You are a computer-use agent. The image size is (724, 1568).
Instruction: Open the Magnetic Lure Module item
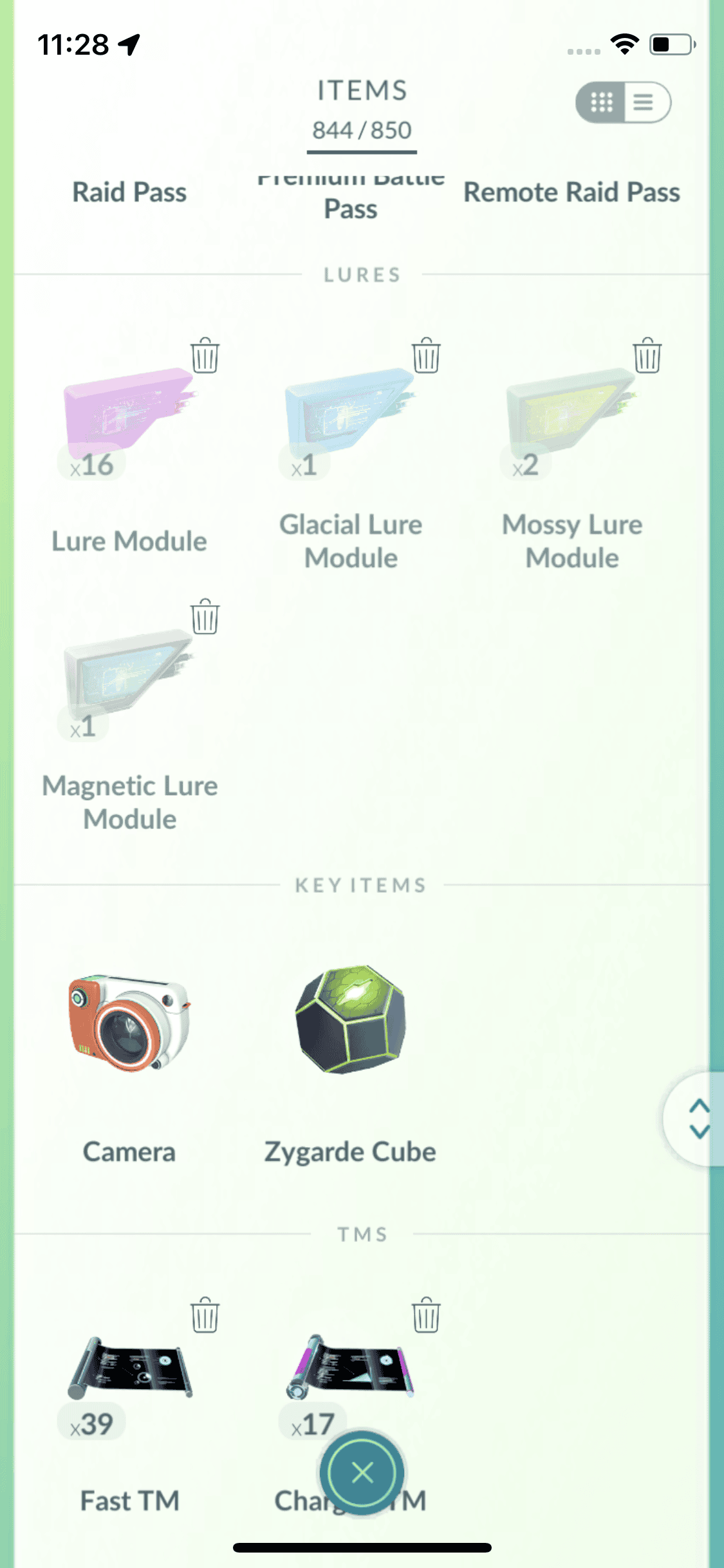tap(129, 673)
